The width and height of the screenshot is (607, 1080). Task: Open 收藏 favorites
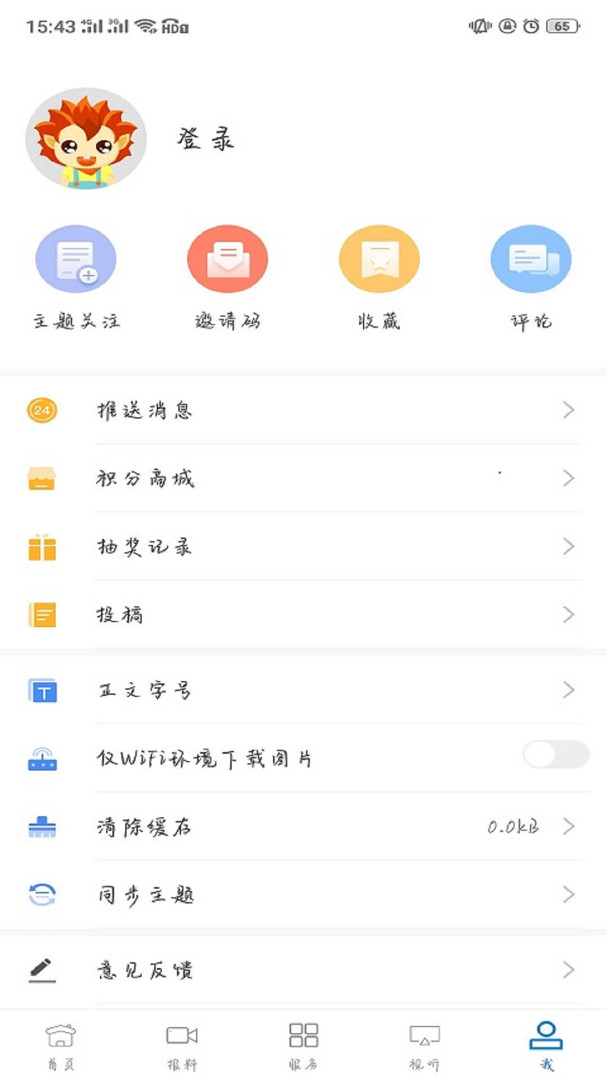379,278
